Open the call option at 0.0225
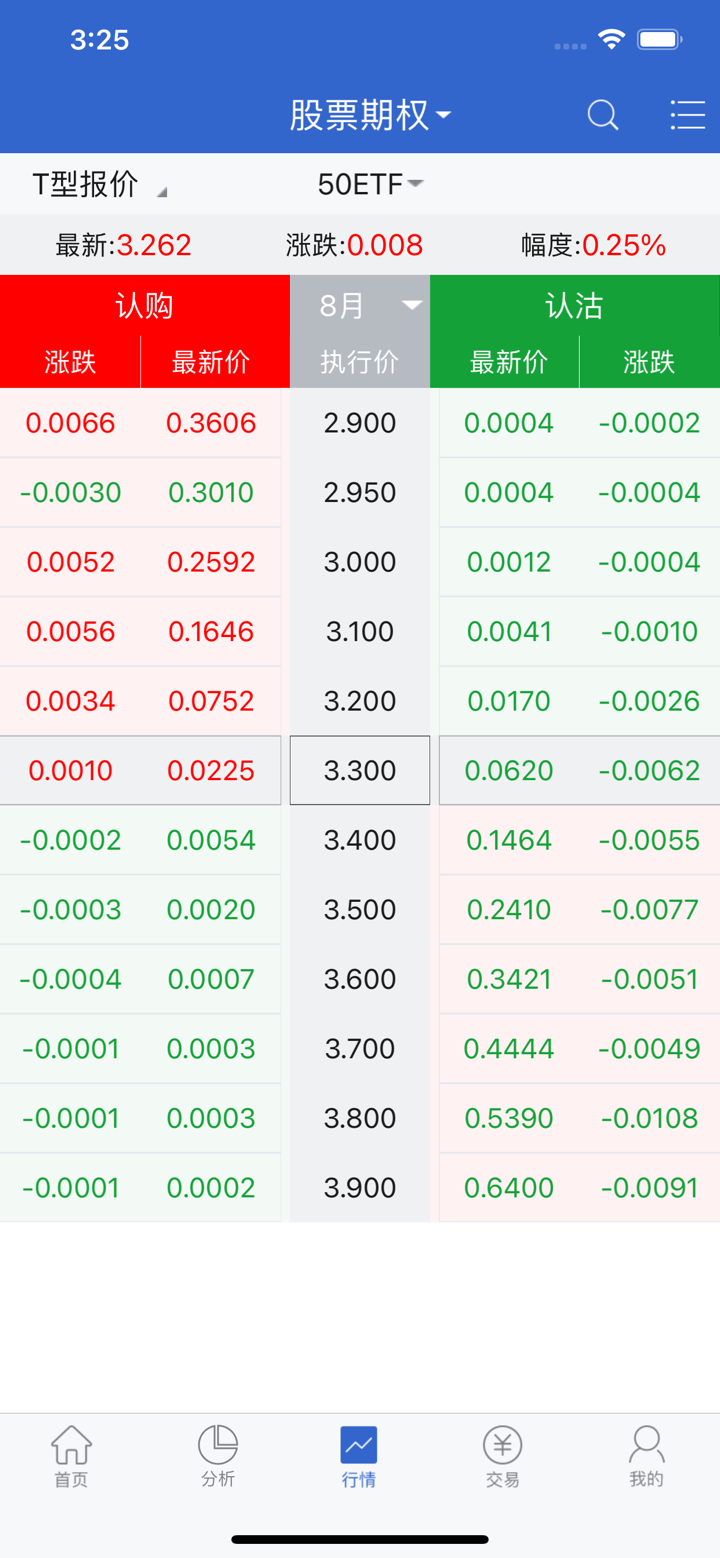 211,771
